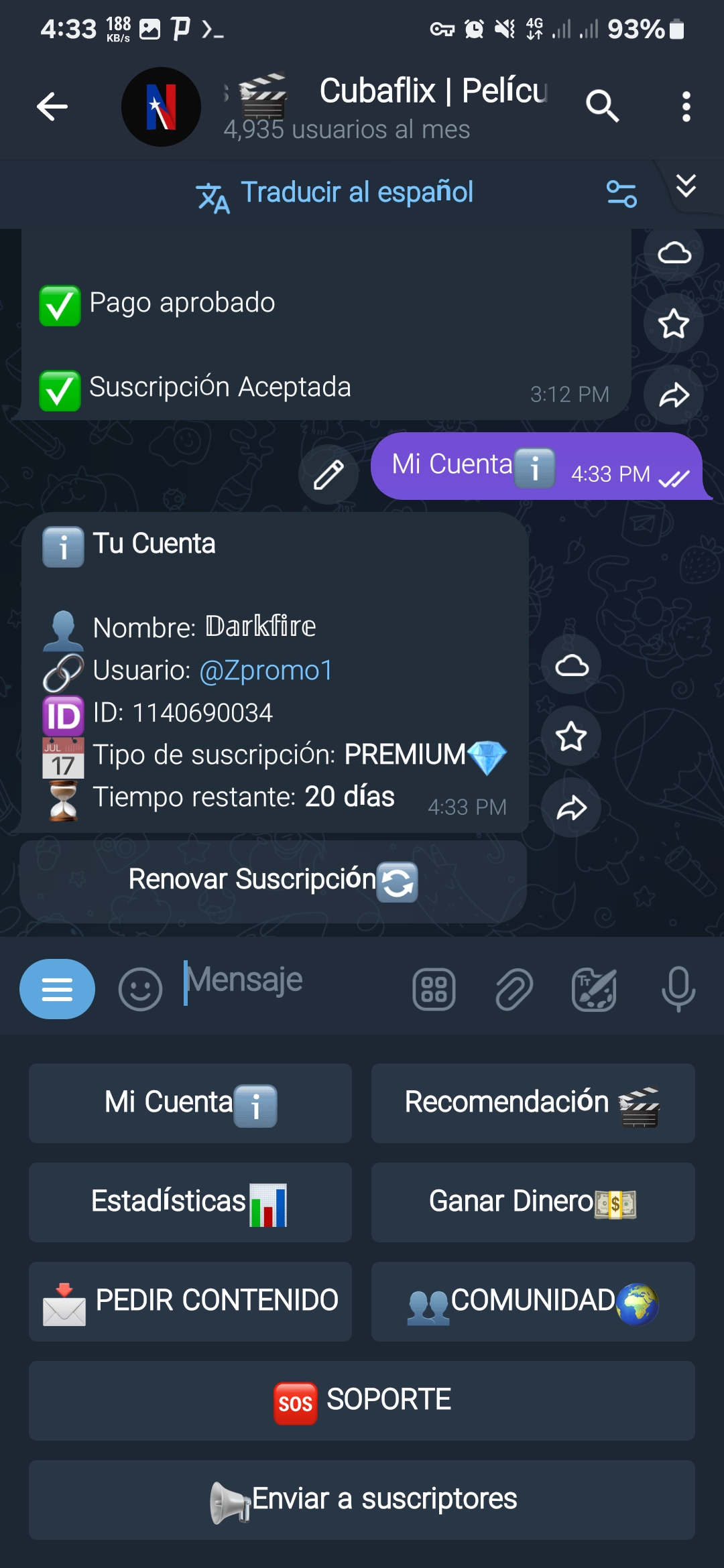724x1568 pixels.
Task: Tap Ganar Dinero button
Action: pyautogui.click(x=533, y=1202)
